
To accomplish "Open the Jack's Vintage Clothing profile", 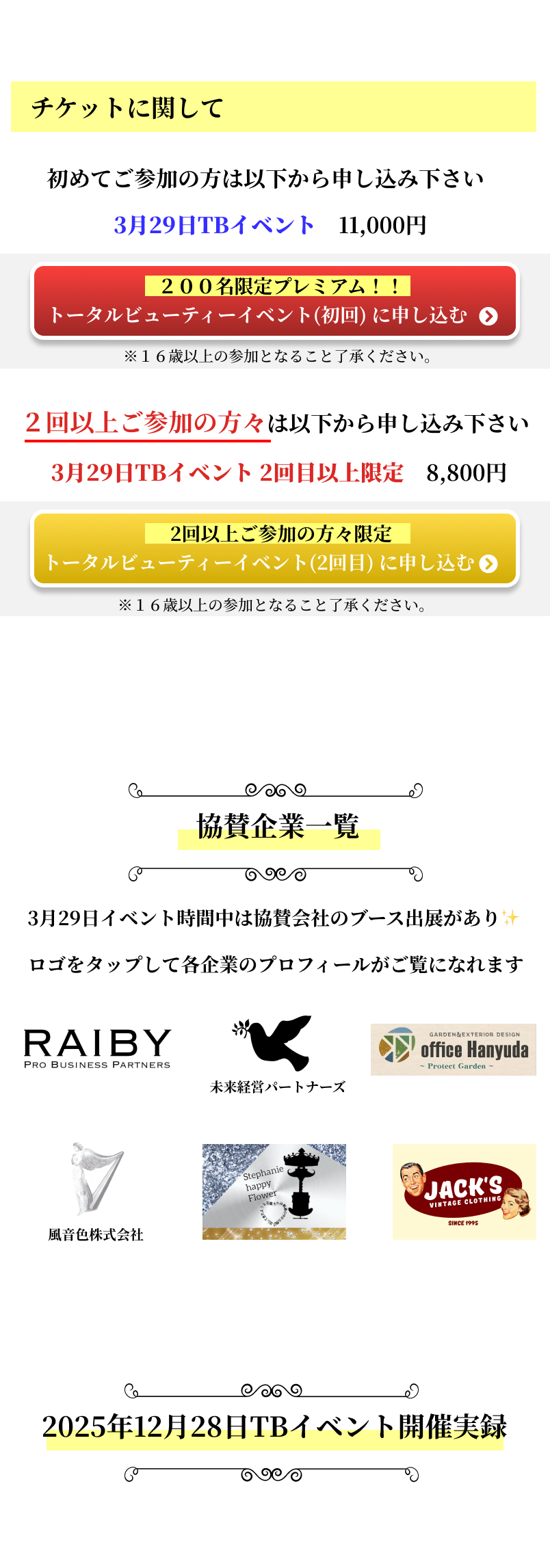I will pos(464,1192).
